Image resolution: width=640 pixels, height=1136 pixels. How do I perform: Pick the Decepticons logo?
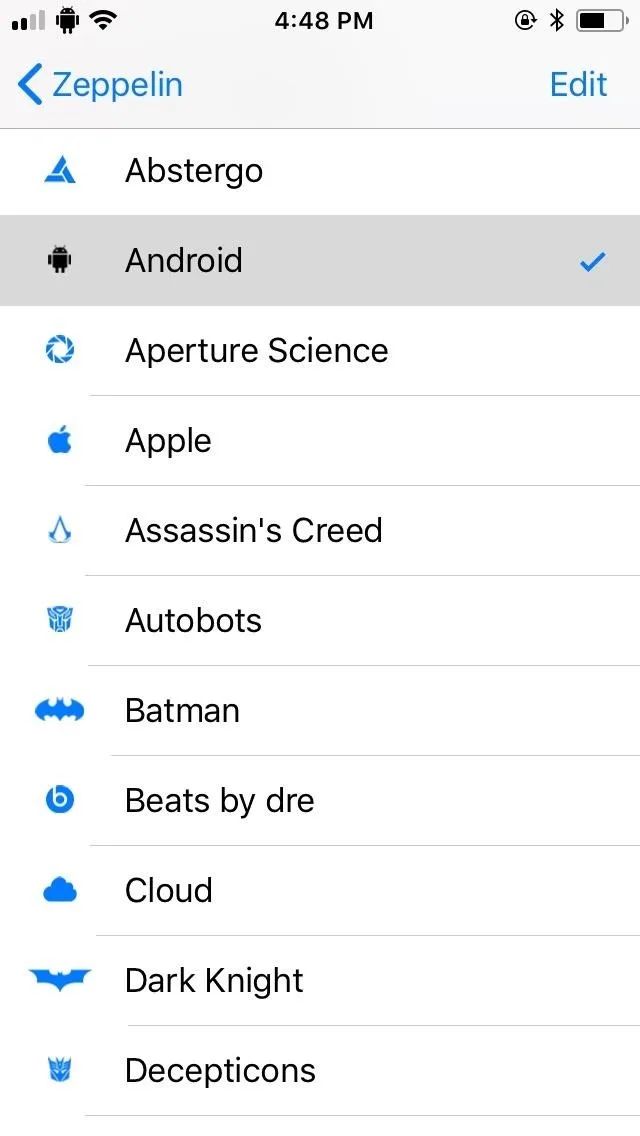(320, 1070)
